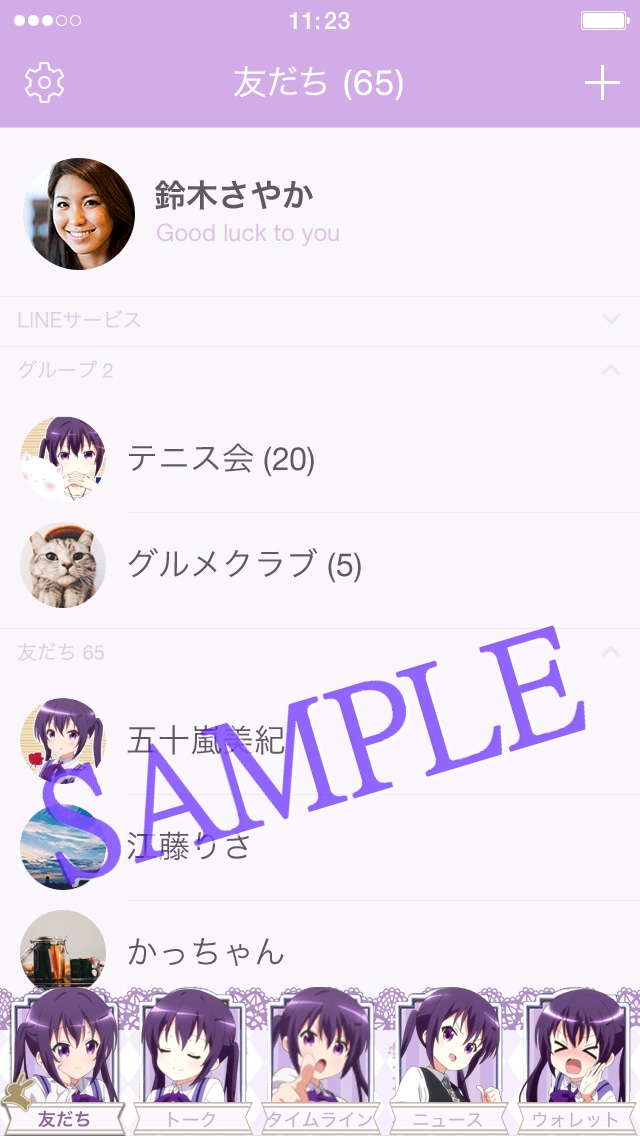
Task: Add a friend with the plus icon
Action: pyautogui.click(x=602, y=83)
